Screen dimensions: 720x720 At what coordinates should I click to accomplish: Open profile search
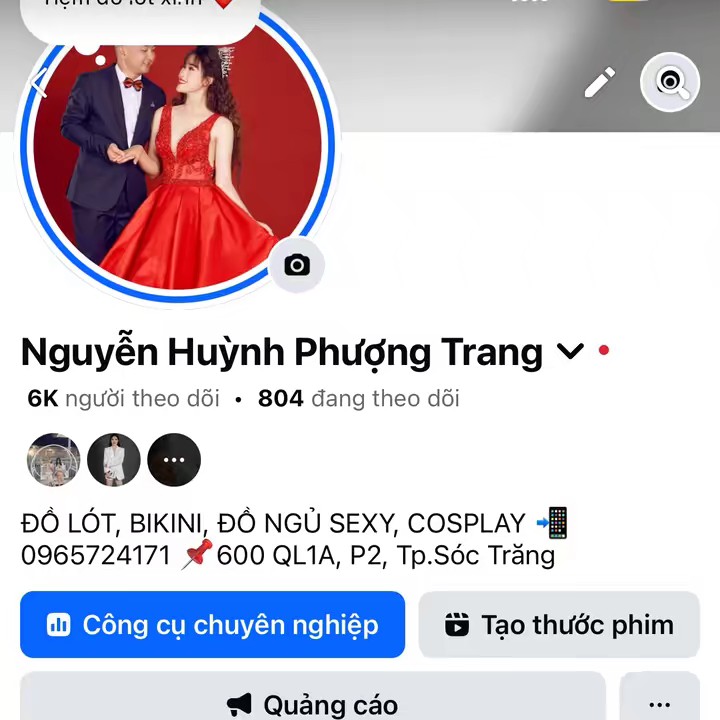click(670, 82)
